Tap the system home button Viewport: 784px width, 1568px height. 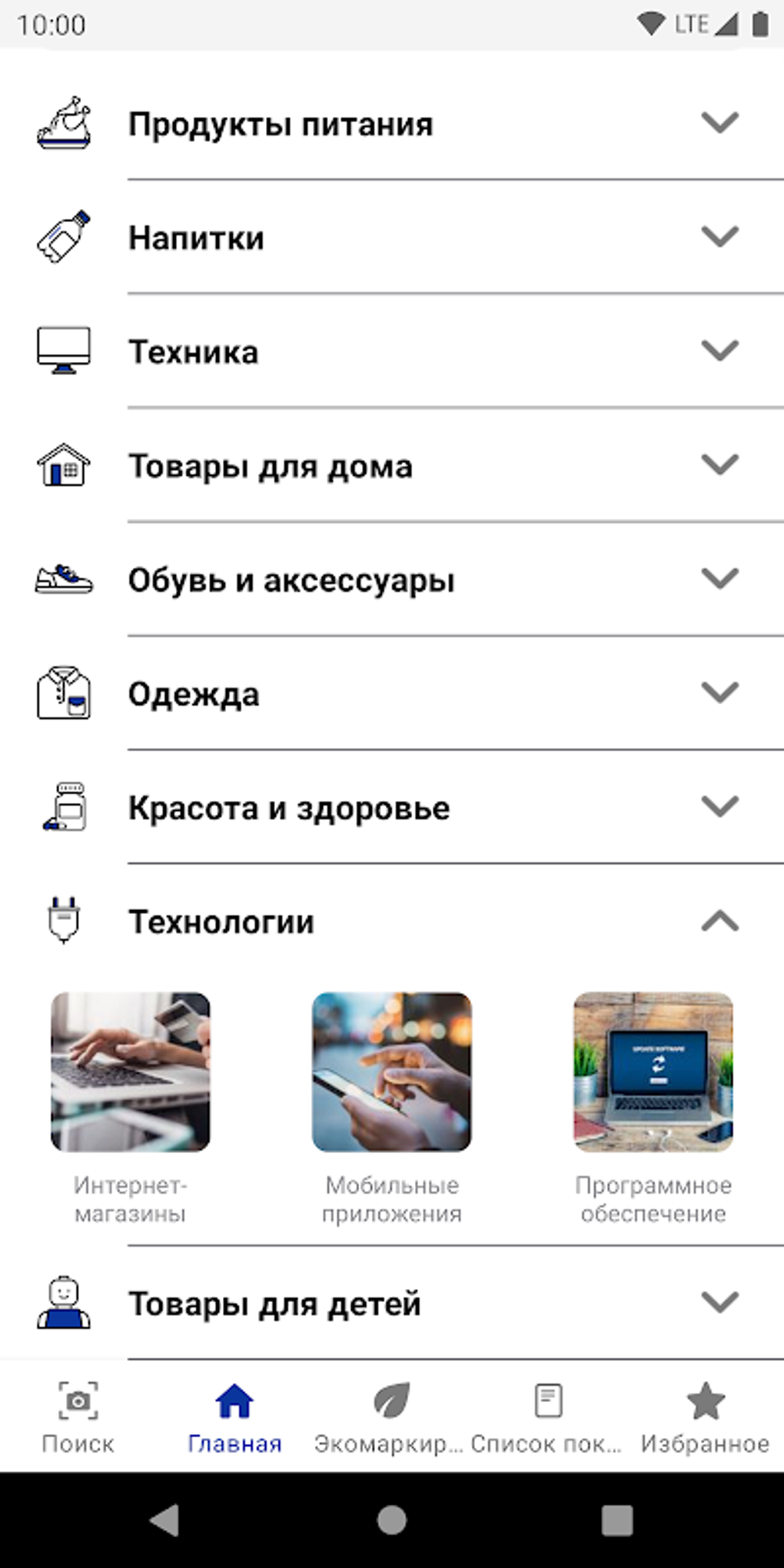392,1520
